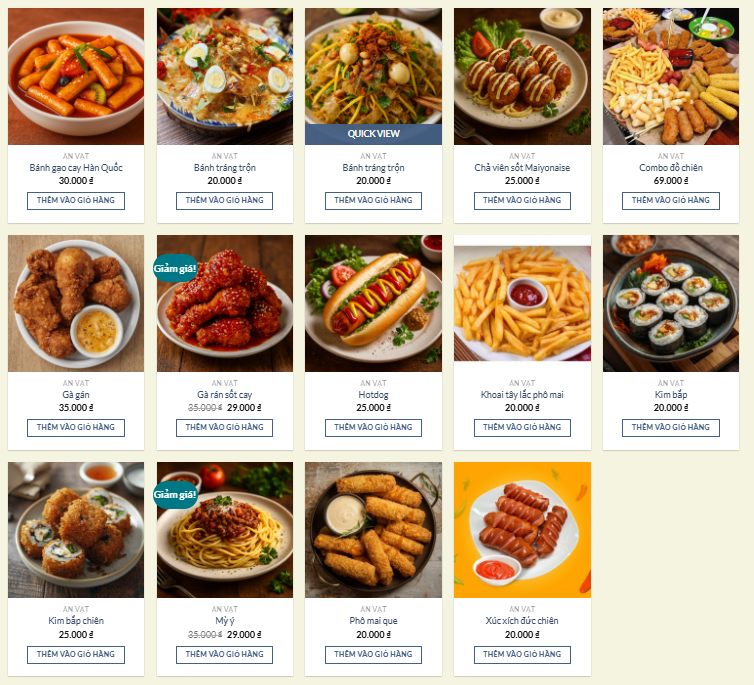Screen dimensions: 754x685
Task: Tap the Phô mai que product name
Action: 373,621
